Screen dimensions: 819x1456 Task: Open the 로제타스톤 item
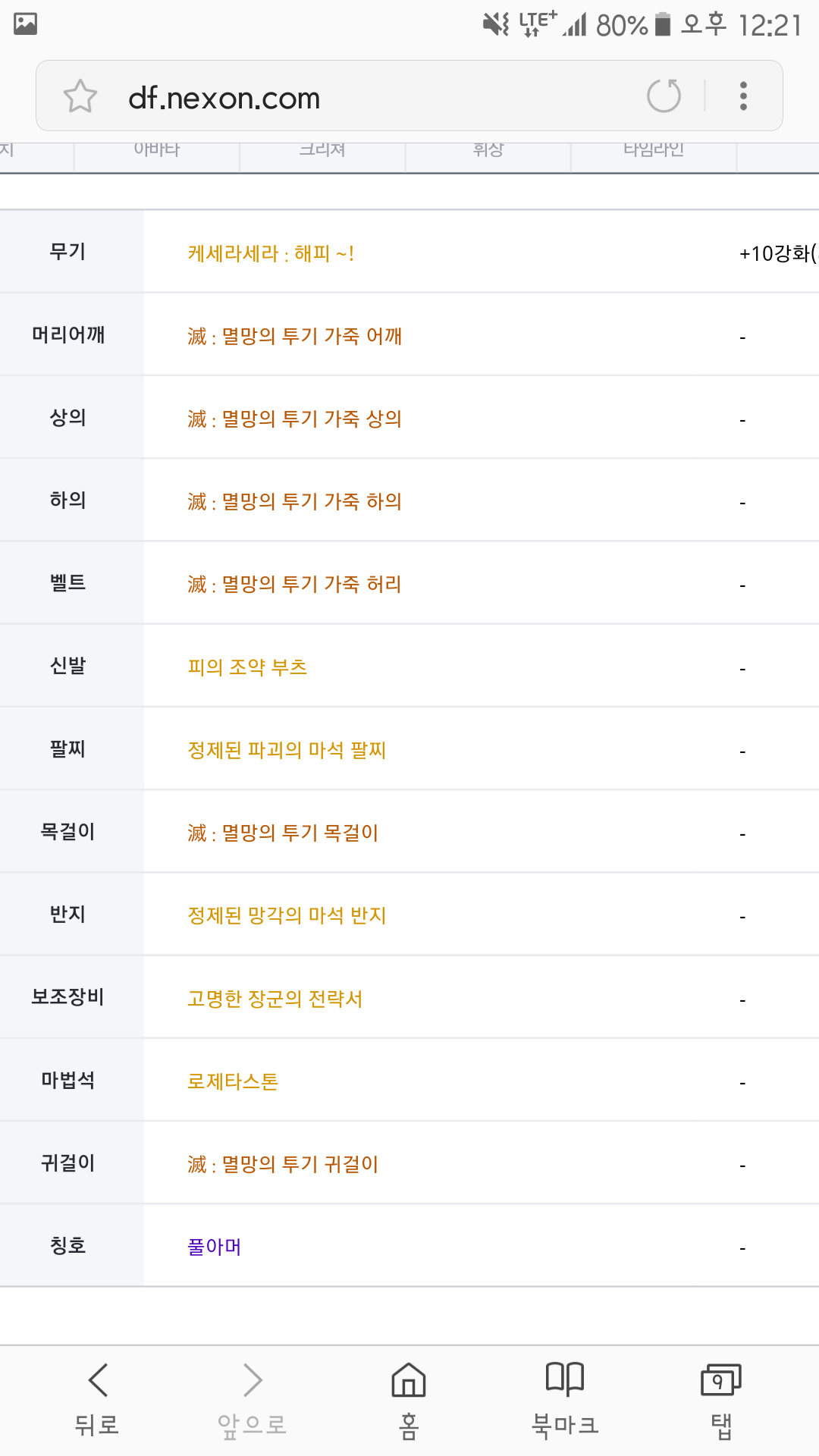pos(233,1081)
